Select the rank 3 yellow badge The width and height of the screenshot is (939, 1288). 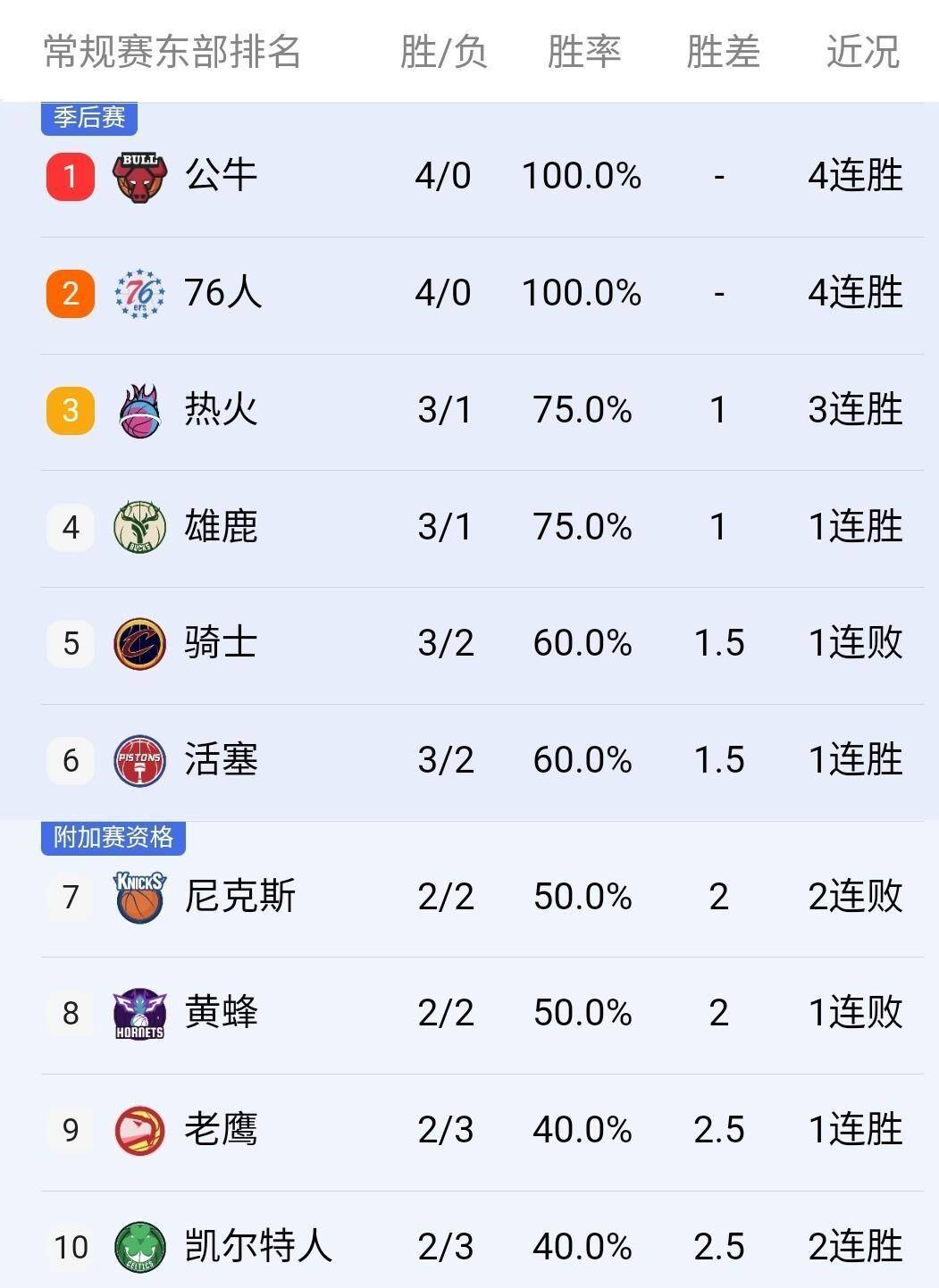pos(69,410)
